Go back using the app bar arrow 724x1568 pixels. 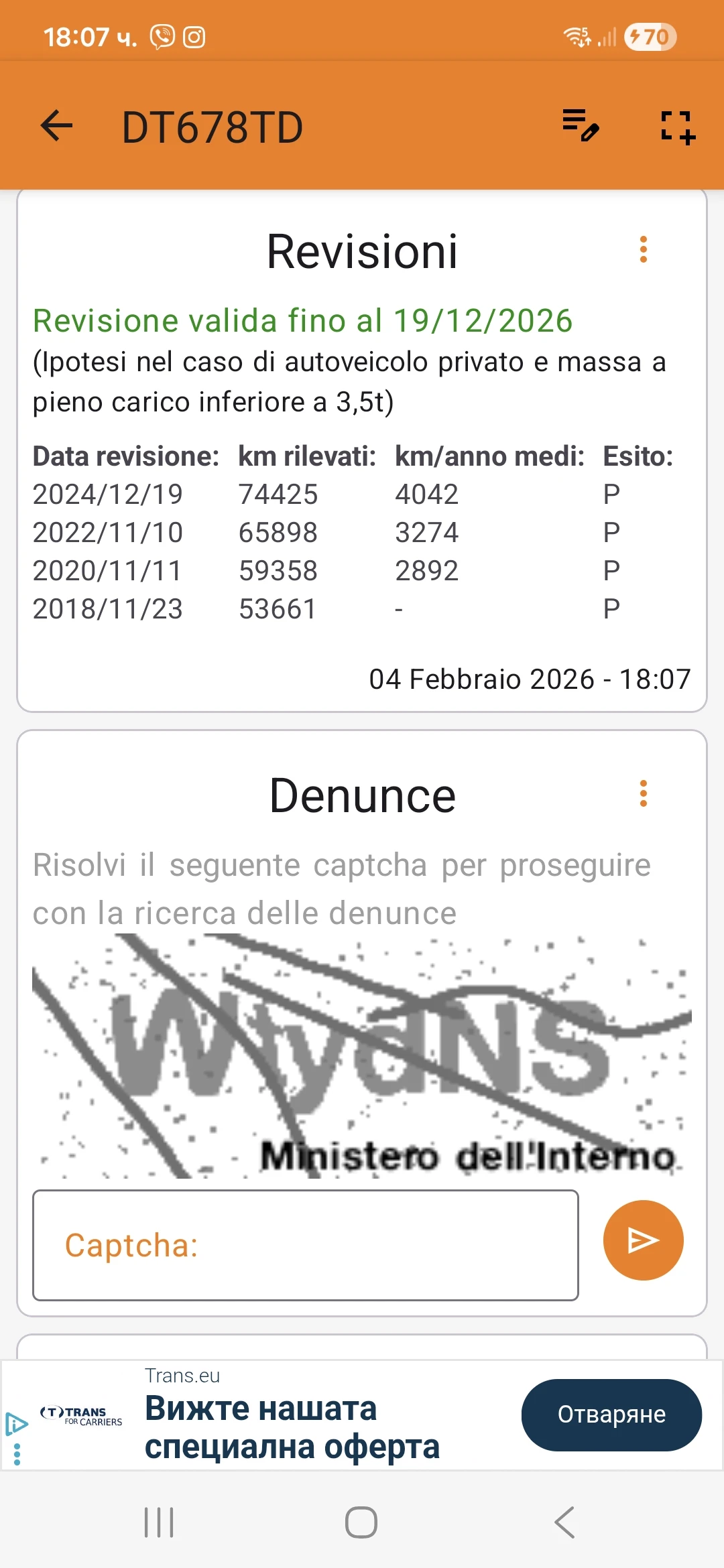tap(56, 126)
